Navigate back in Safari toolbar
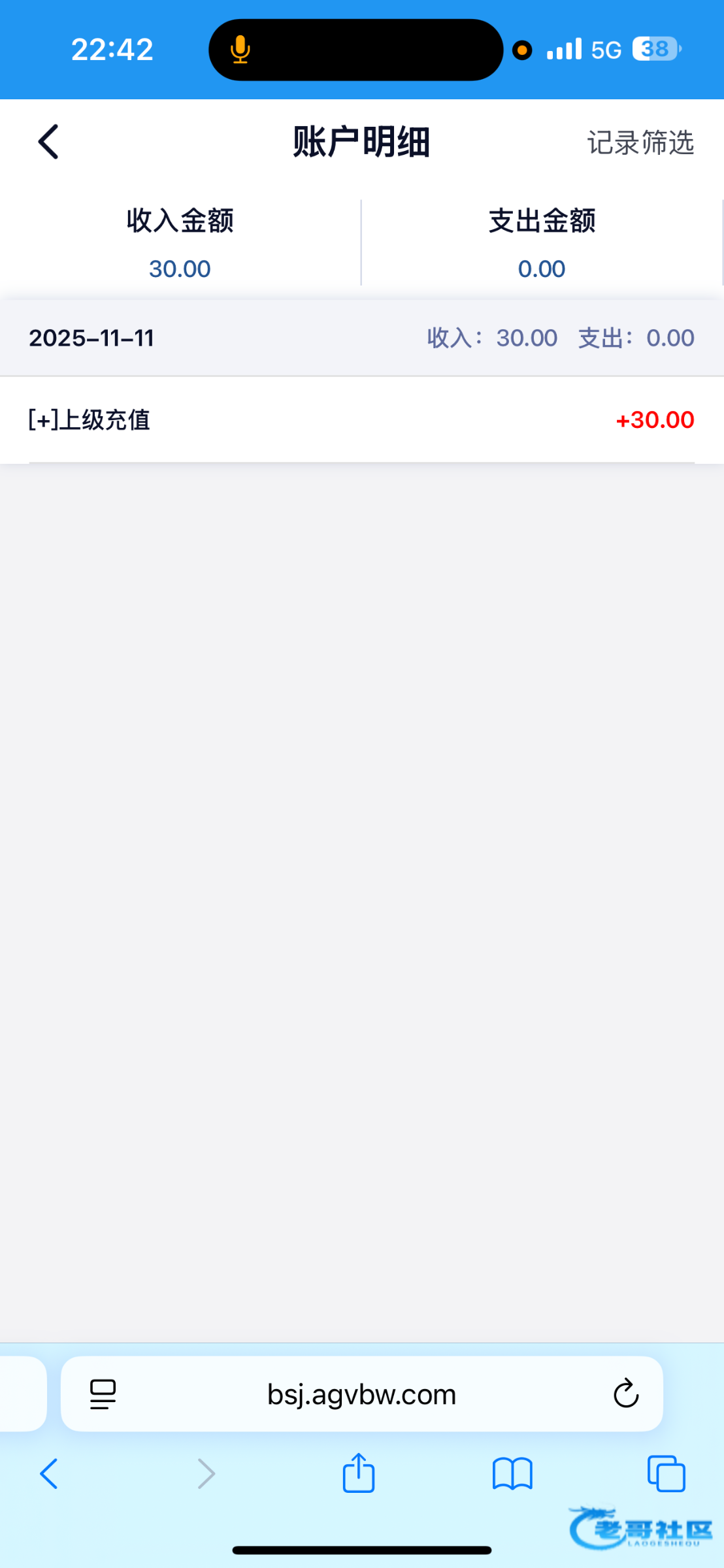 [x=49, y=1475]
